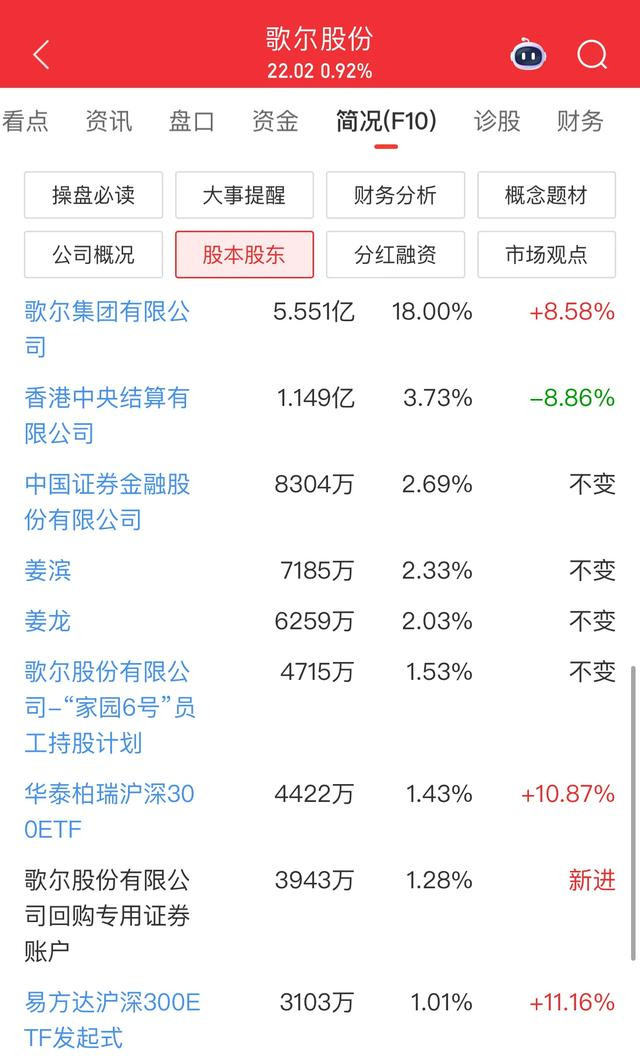
Task: Select the 大事提醒 section
Action: coord(244,195)
